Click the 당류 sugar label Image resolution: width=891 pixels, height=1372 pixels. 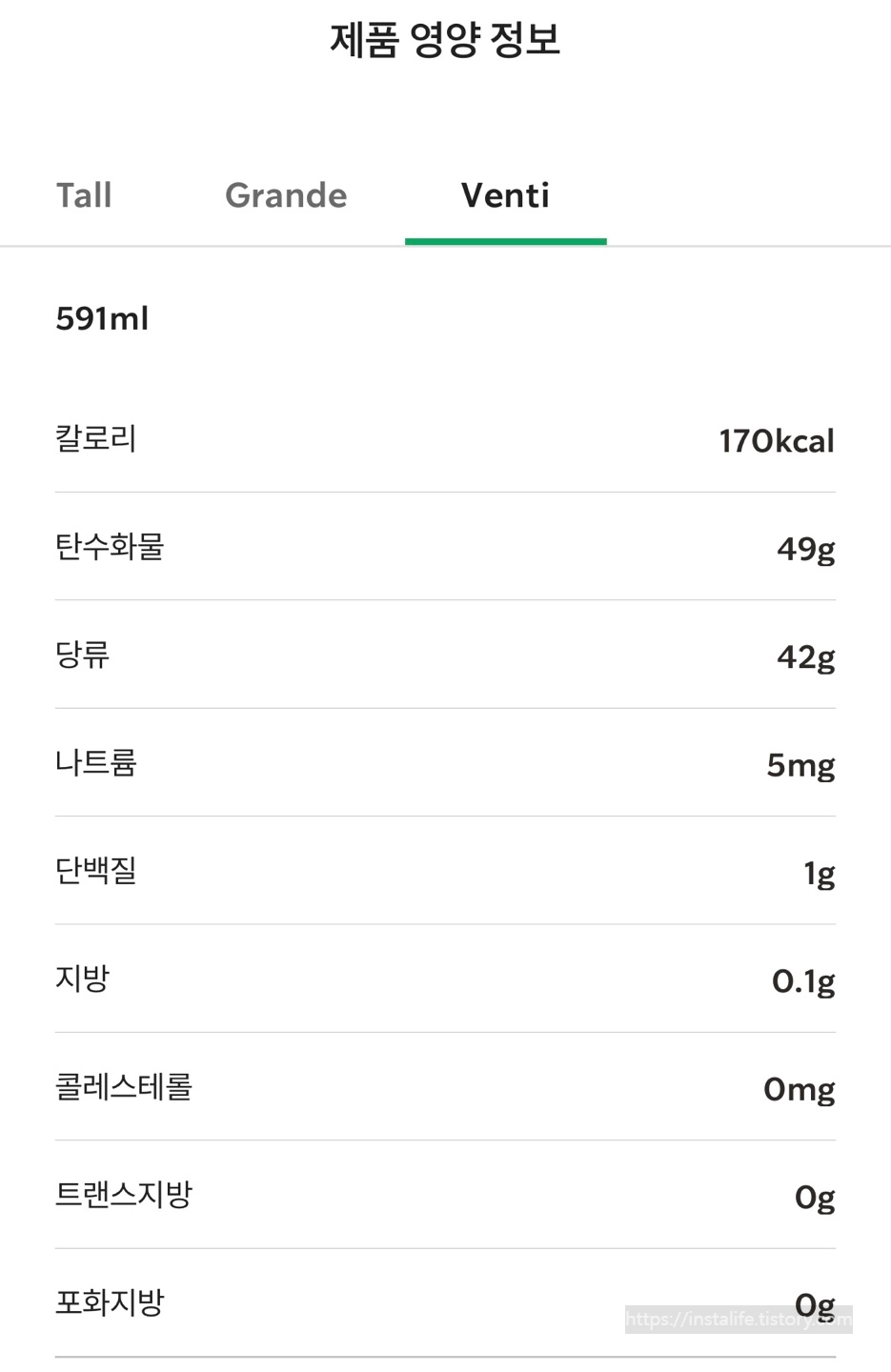click(x=82, y=655)
